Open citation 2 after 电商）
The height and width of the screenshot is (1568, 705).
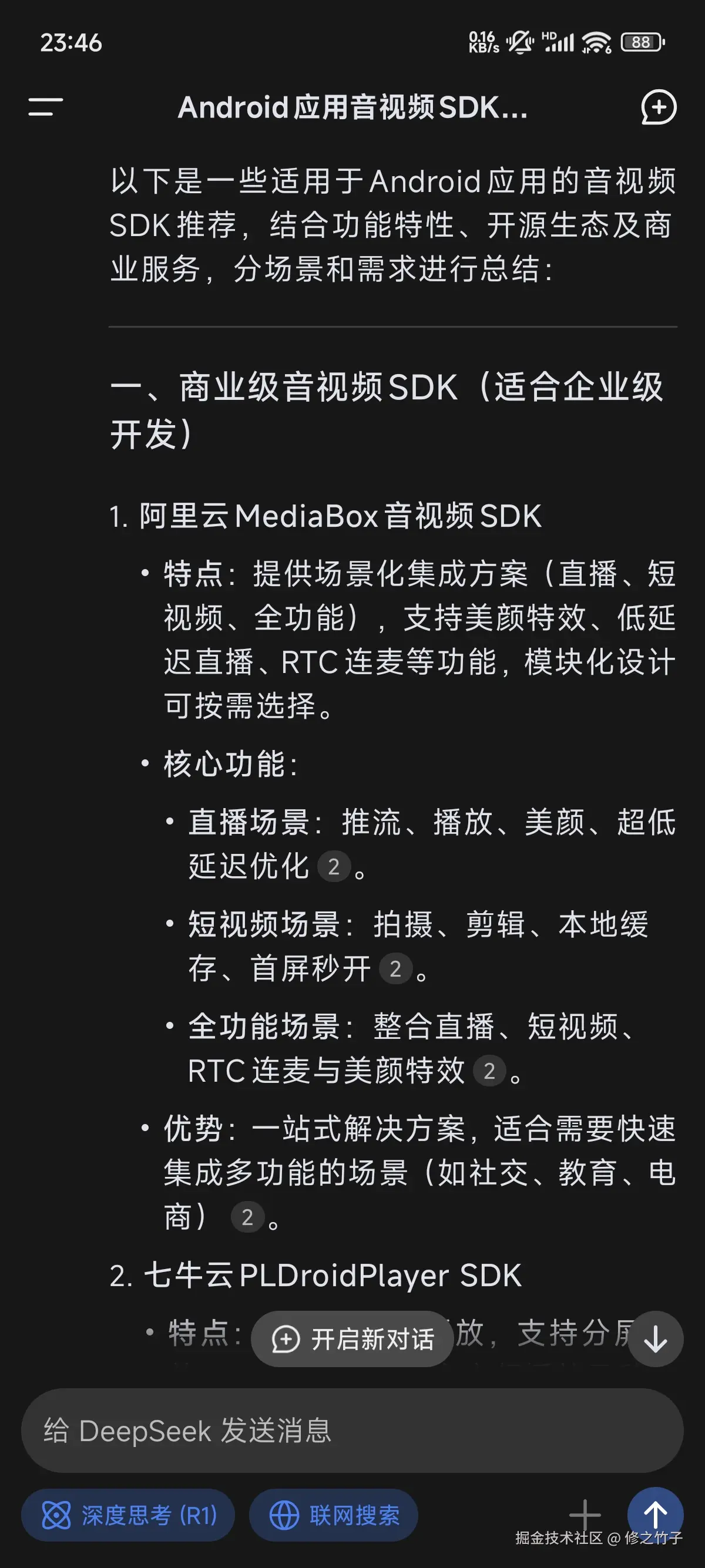click(247, 1217)
